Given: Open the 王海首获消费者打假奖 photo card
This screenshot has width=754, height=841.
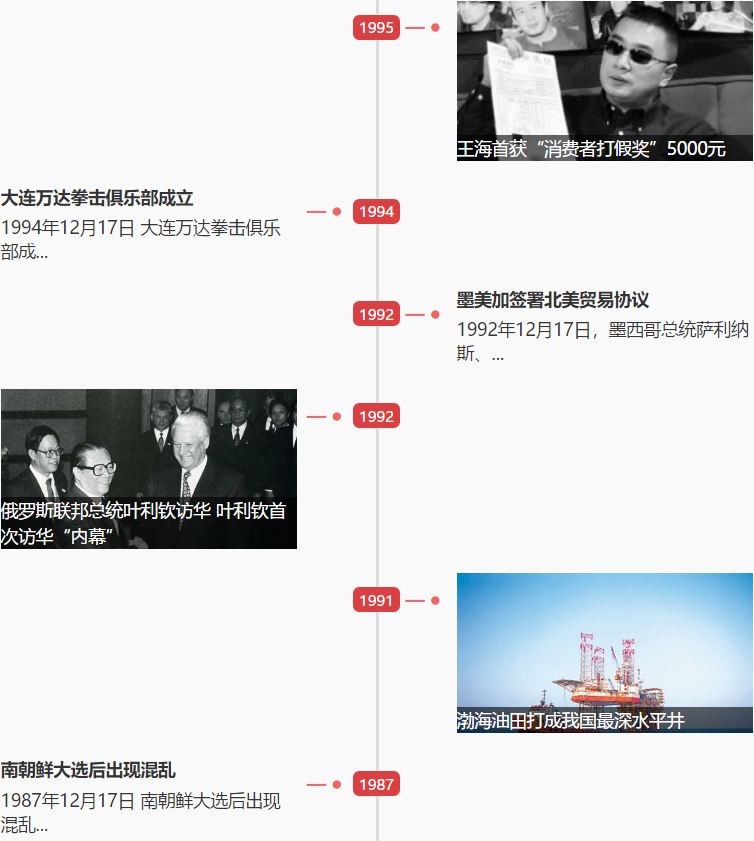Looking at the screenshot, I should click(x=604, y=80).
